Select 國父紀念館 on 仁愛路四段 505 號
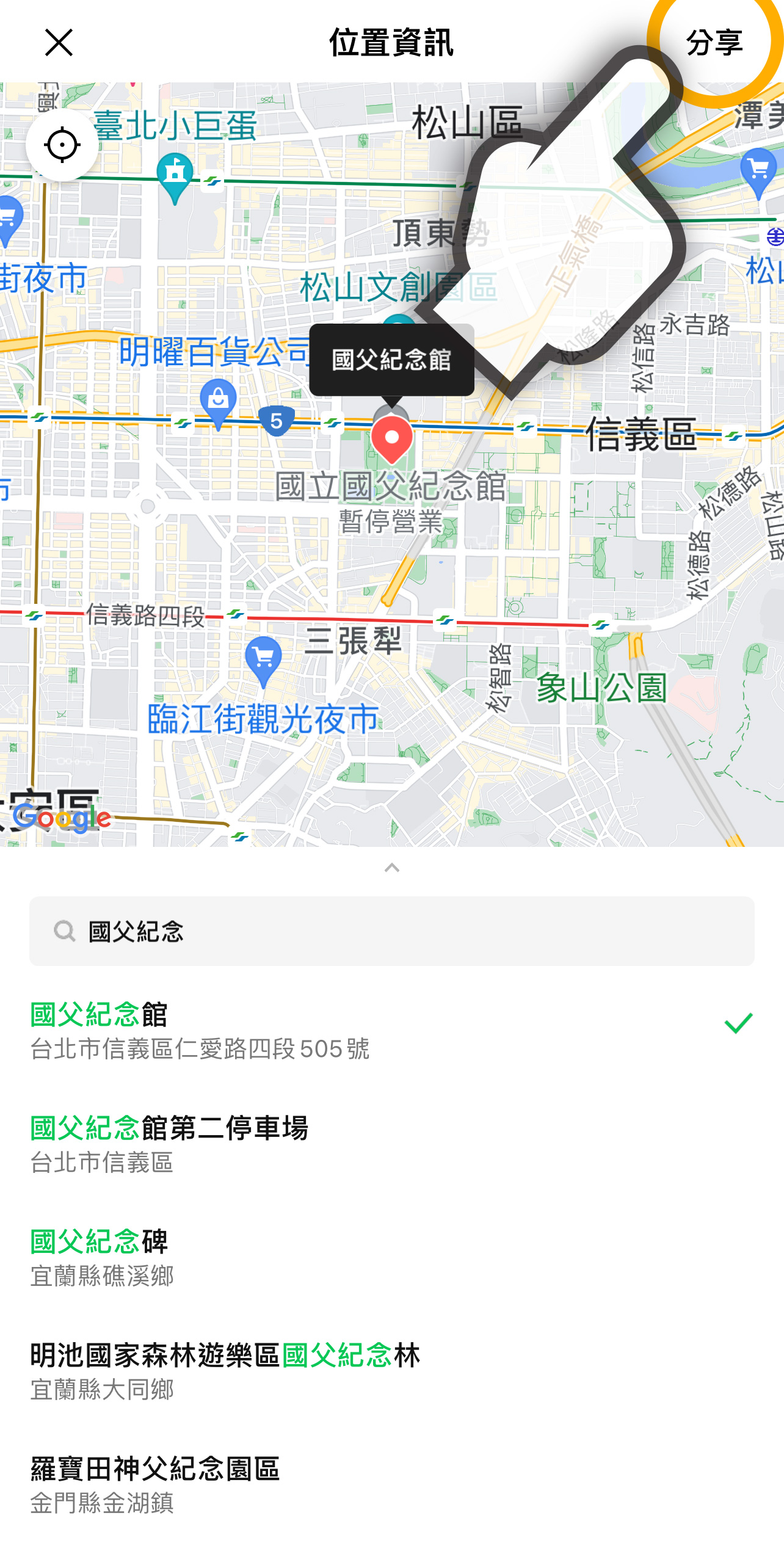This screenshot has width=784, height=1568. tap(366, 1030)
